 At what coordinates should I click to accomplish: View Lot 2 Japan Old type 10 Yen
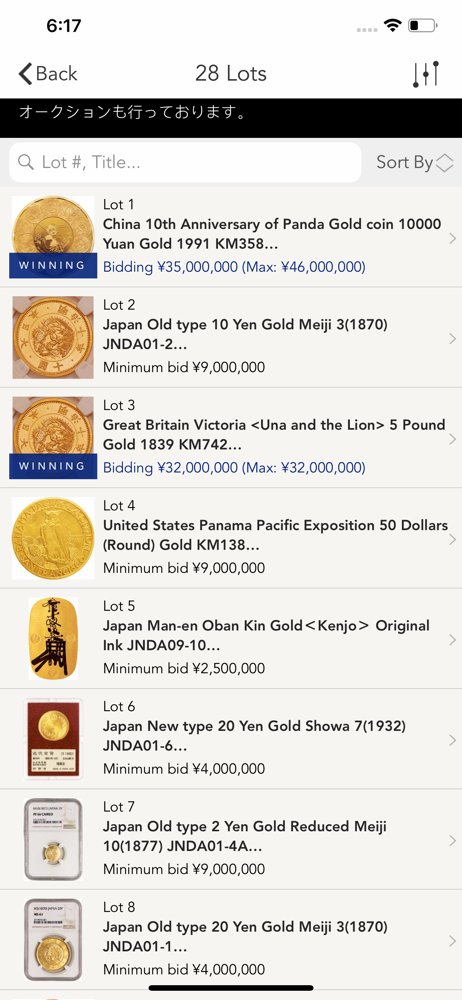click(231, 337)
